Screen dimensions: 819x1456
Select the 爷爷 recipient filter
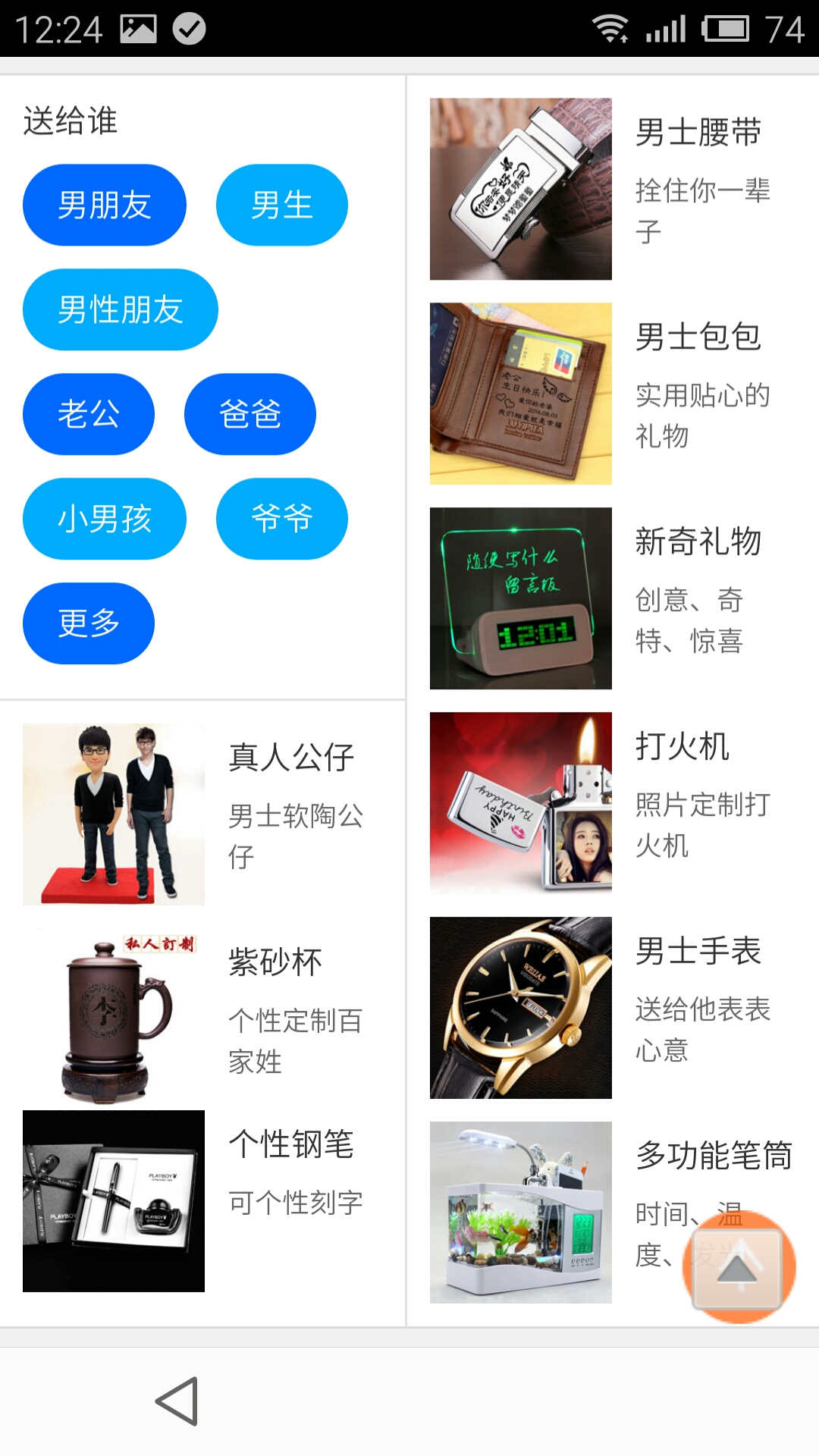click(281, 519)
